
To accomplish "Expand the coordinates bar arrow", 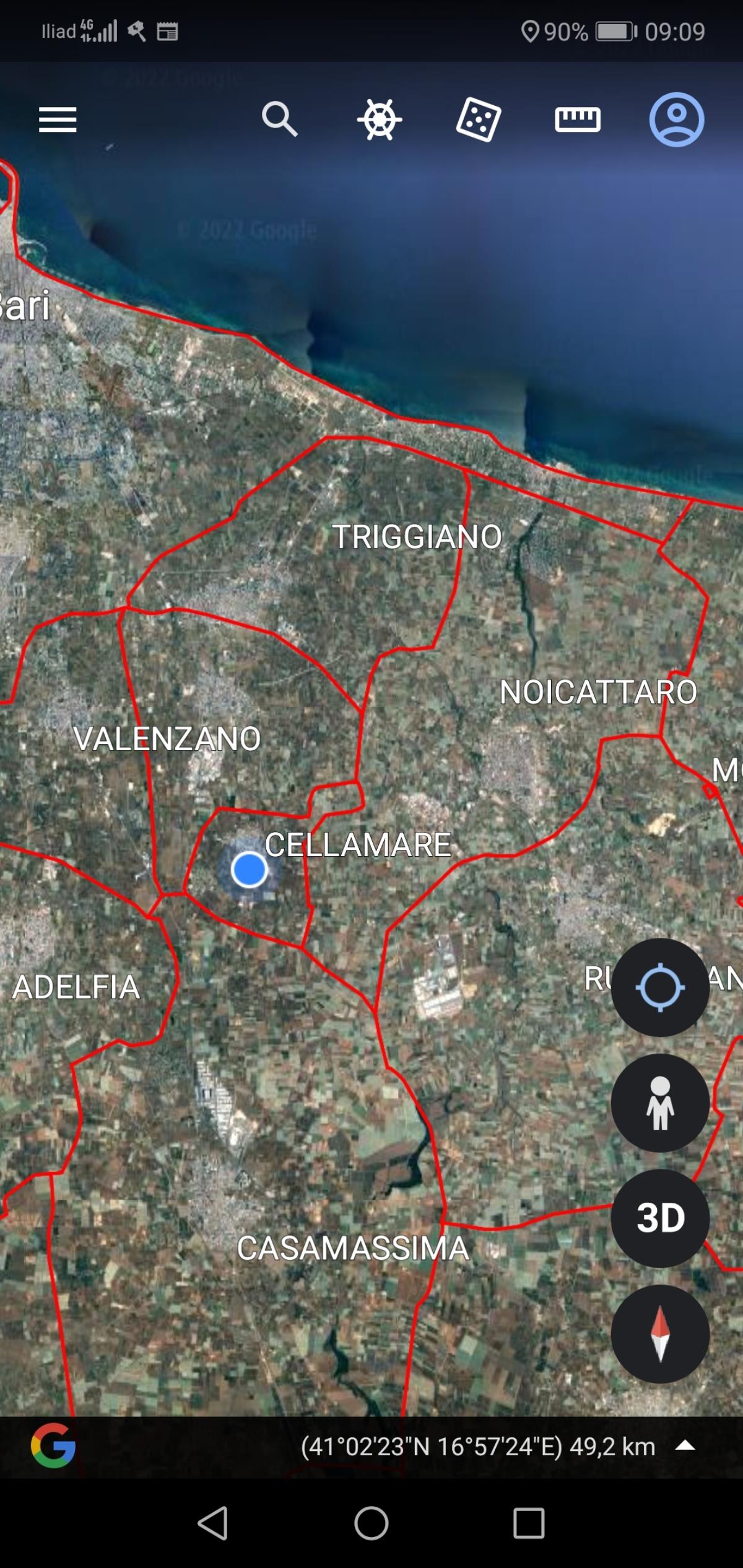I will pos(685,1447).
